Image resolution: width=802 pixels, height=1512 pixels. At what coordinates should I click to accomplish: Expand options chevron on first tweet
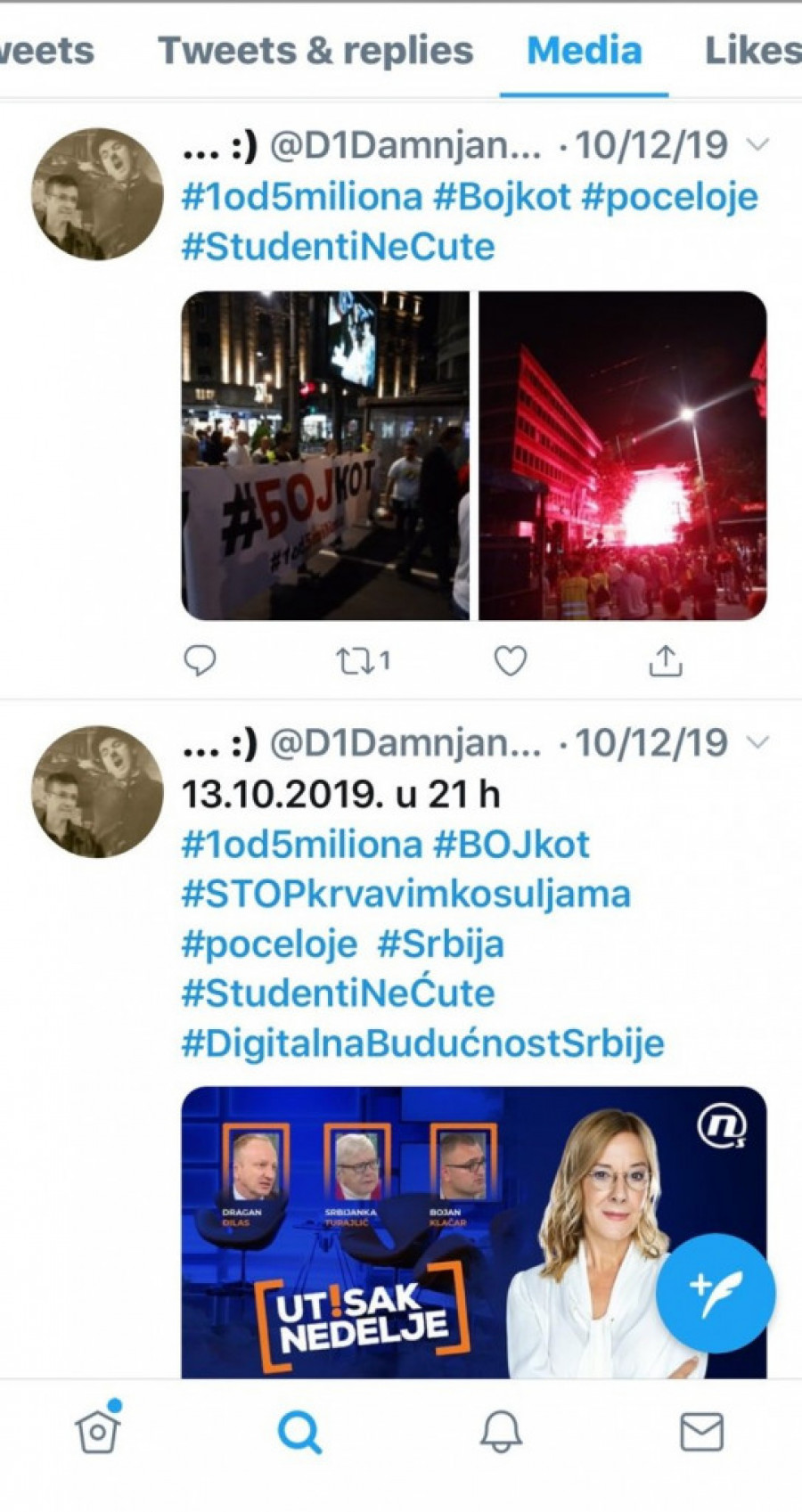click(x=757, y=144)
